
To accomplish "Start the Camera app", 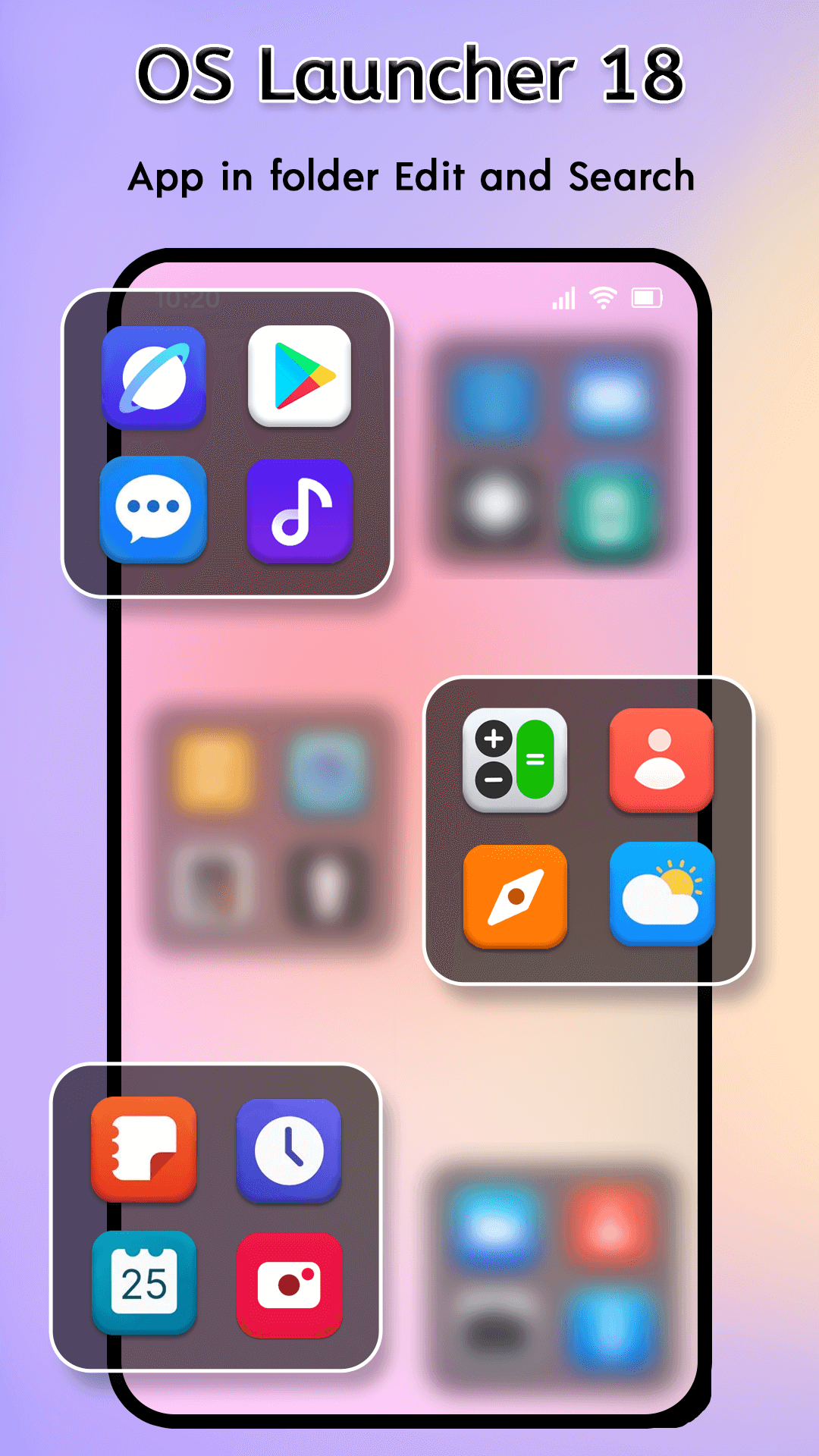I will click(x=290, y=1285).
